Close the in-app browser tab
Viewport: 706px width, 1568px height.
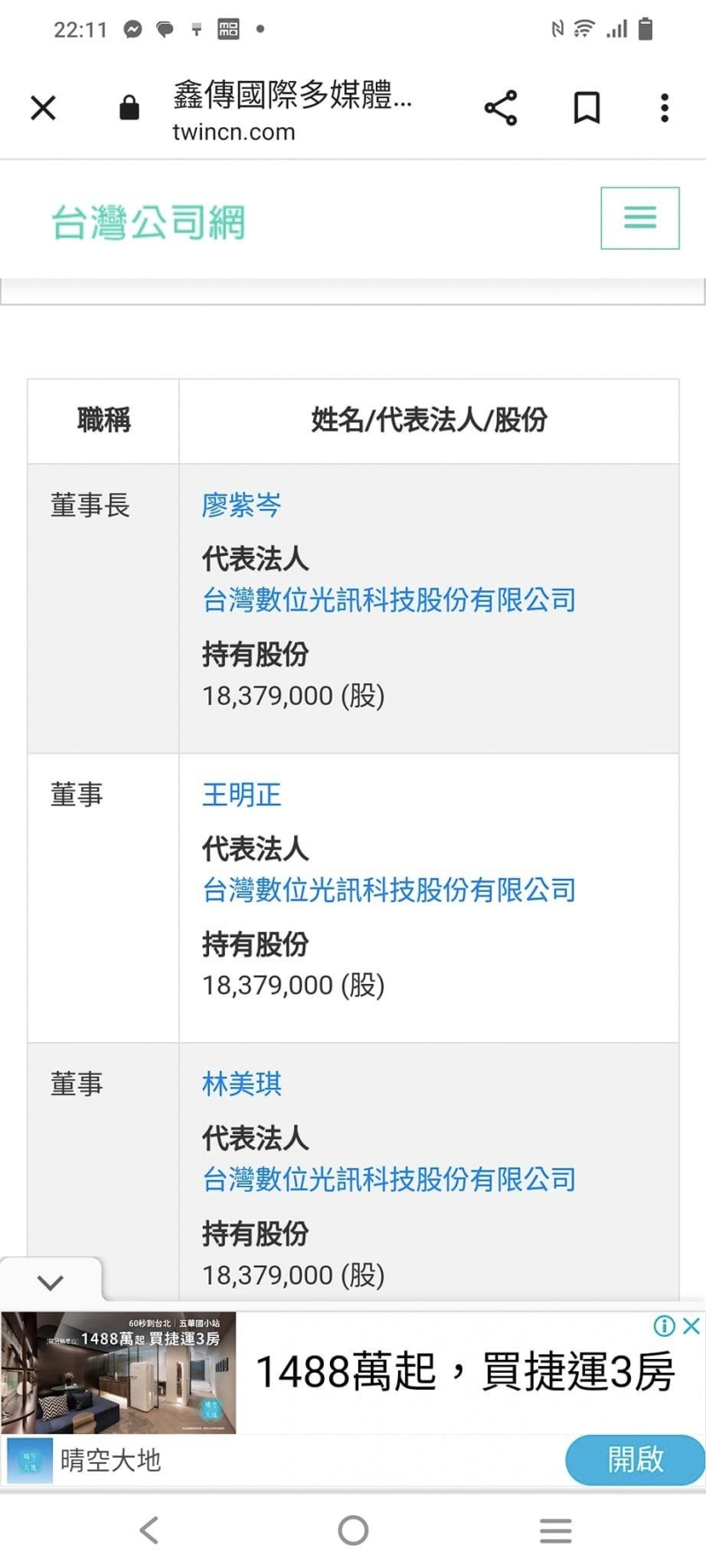[x=43, y=109]
